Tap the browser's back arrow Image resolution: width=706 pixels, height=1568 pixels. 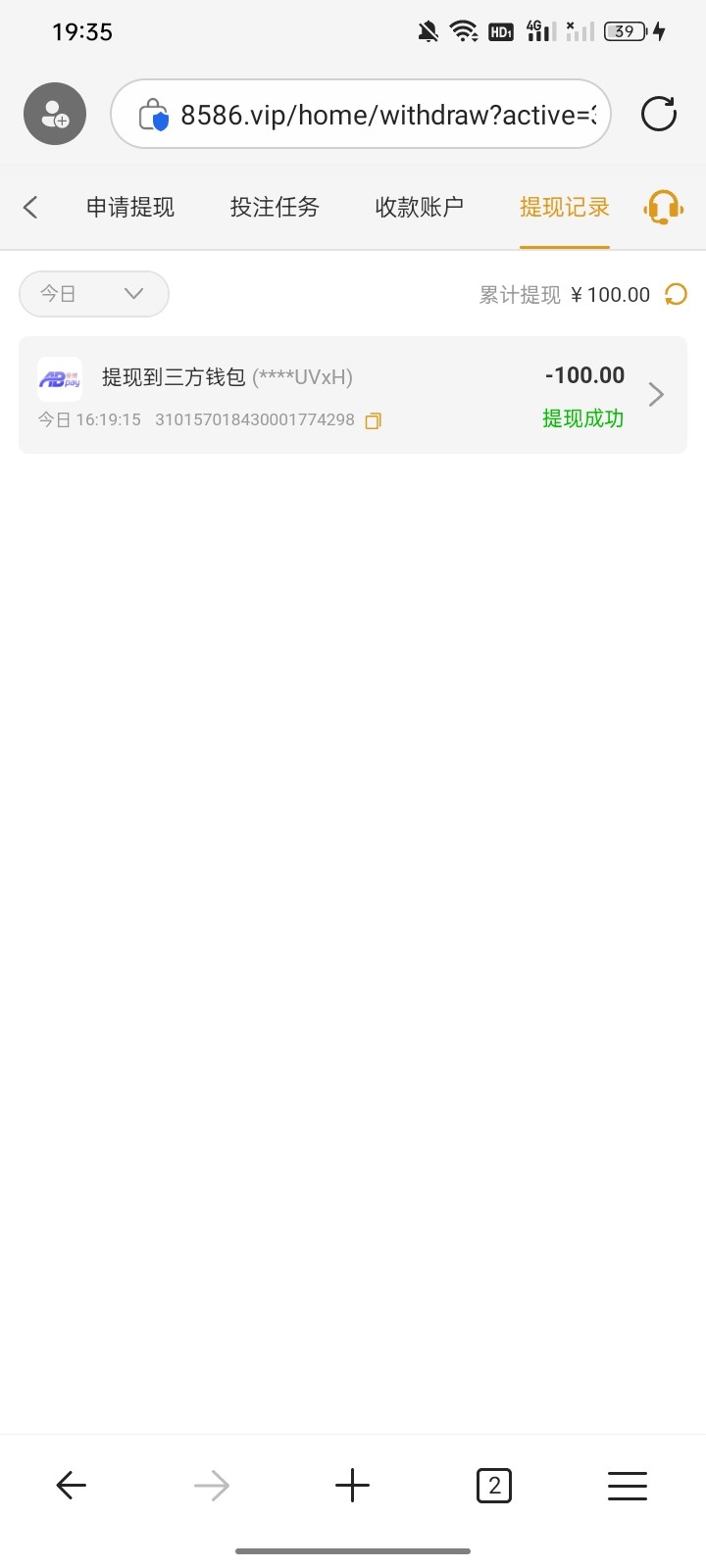point(71,1486)
